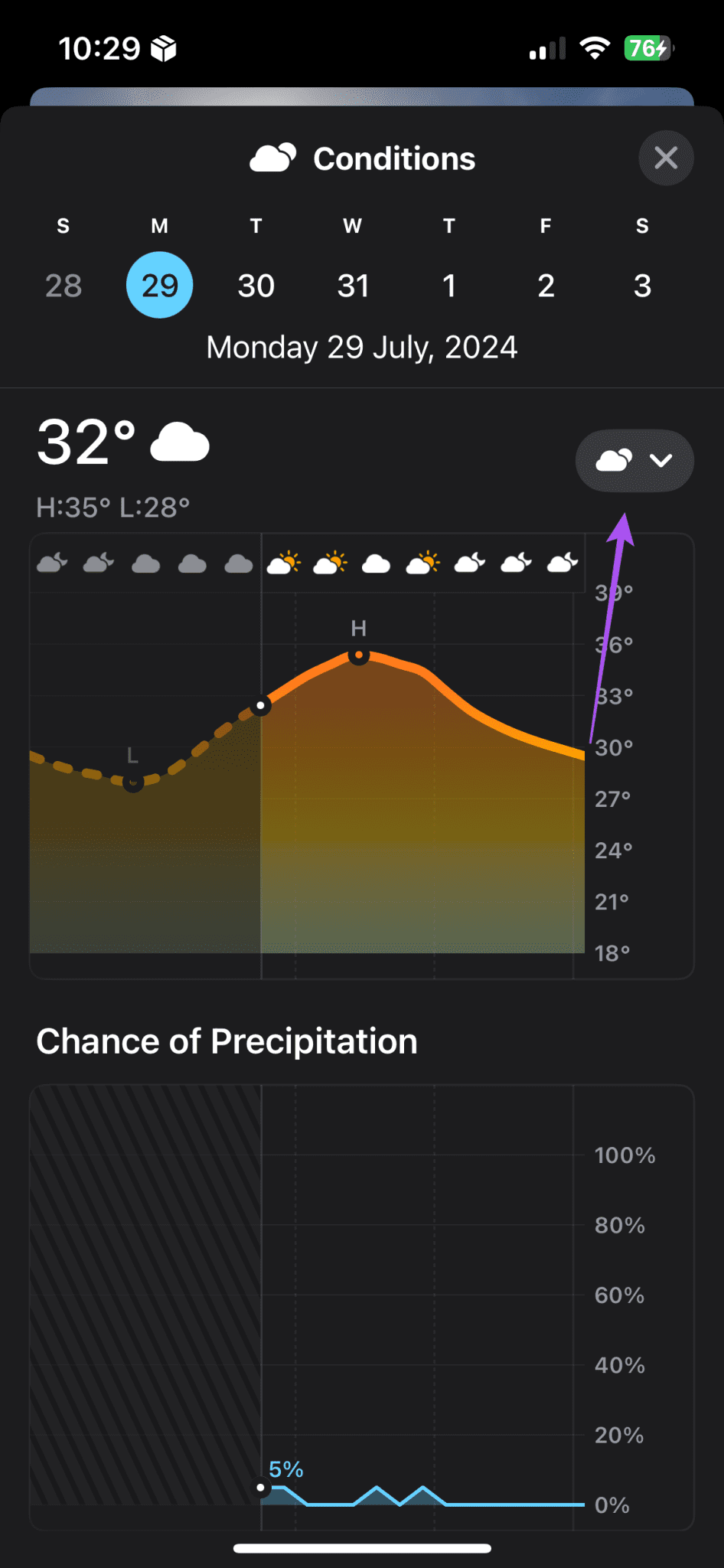Select Wednesday 31 in the week row
Screen dimensions: 724x1568
[x=352, y=286]
